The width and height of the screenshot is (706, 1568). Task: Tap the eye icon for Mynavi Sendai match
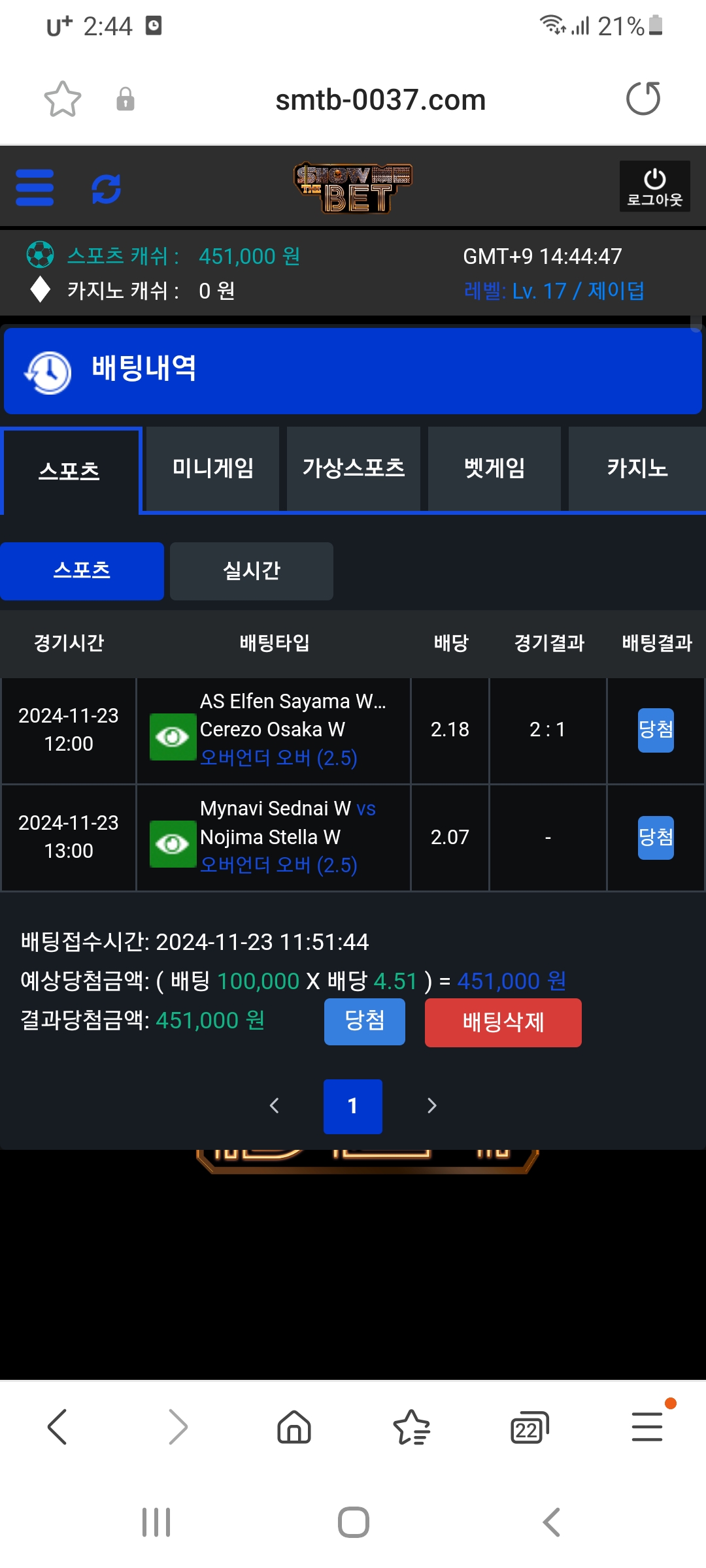pyautogui.click(x=173, y=844)
